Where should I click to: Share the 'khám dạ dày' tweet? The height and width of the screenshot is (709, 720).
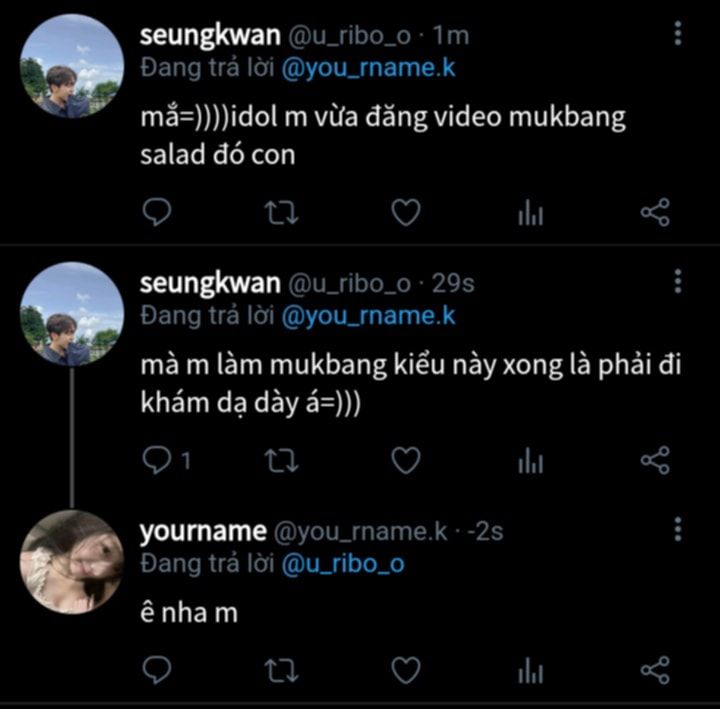[654, 459]
